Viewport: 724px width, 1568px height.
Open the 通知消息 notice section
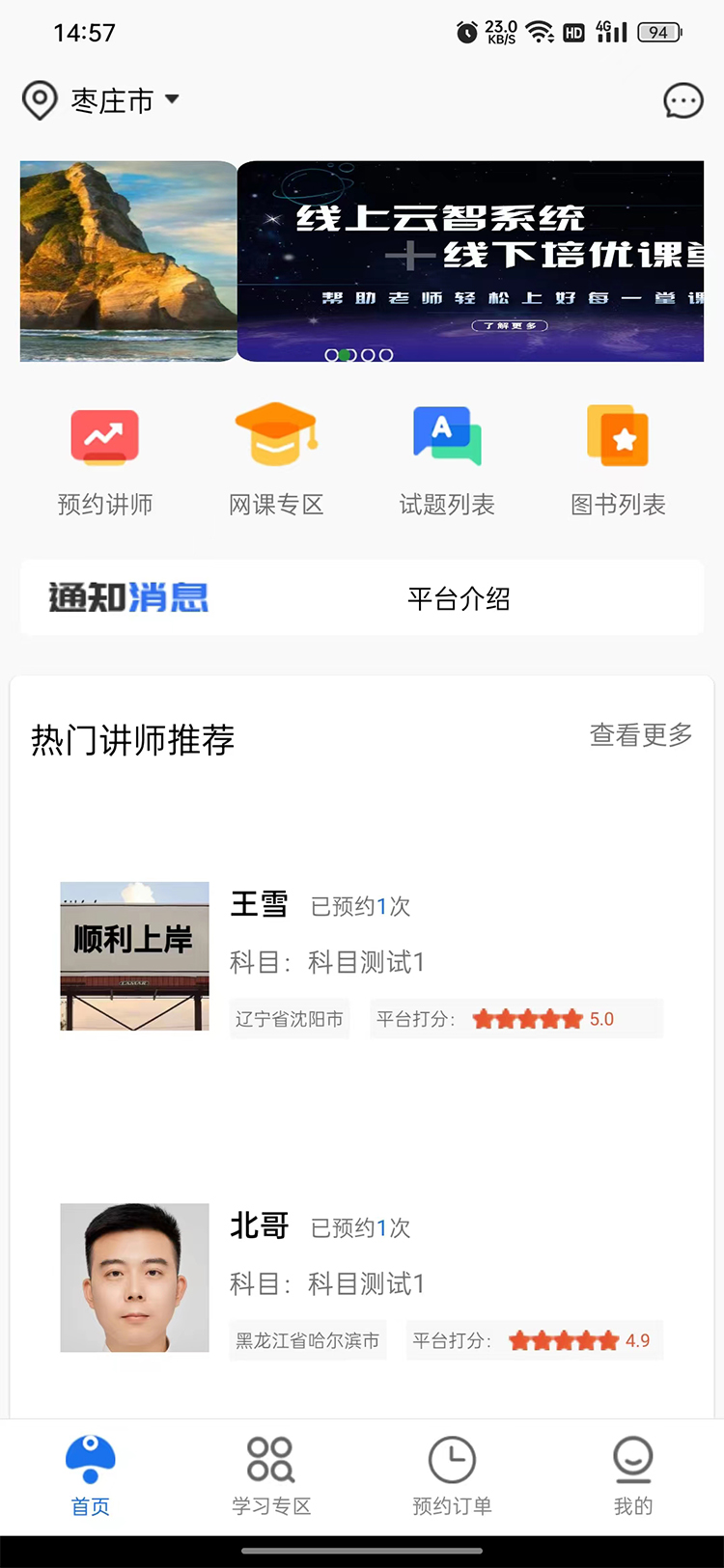(126, 597)
